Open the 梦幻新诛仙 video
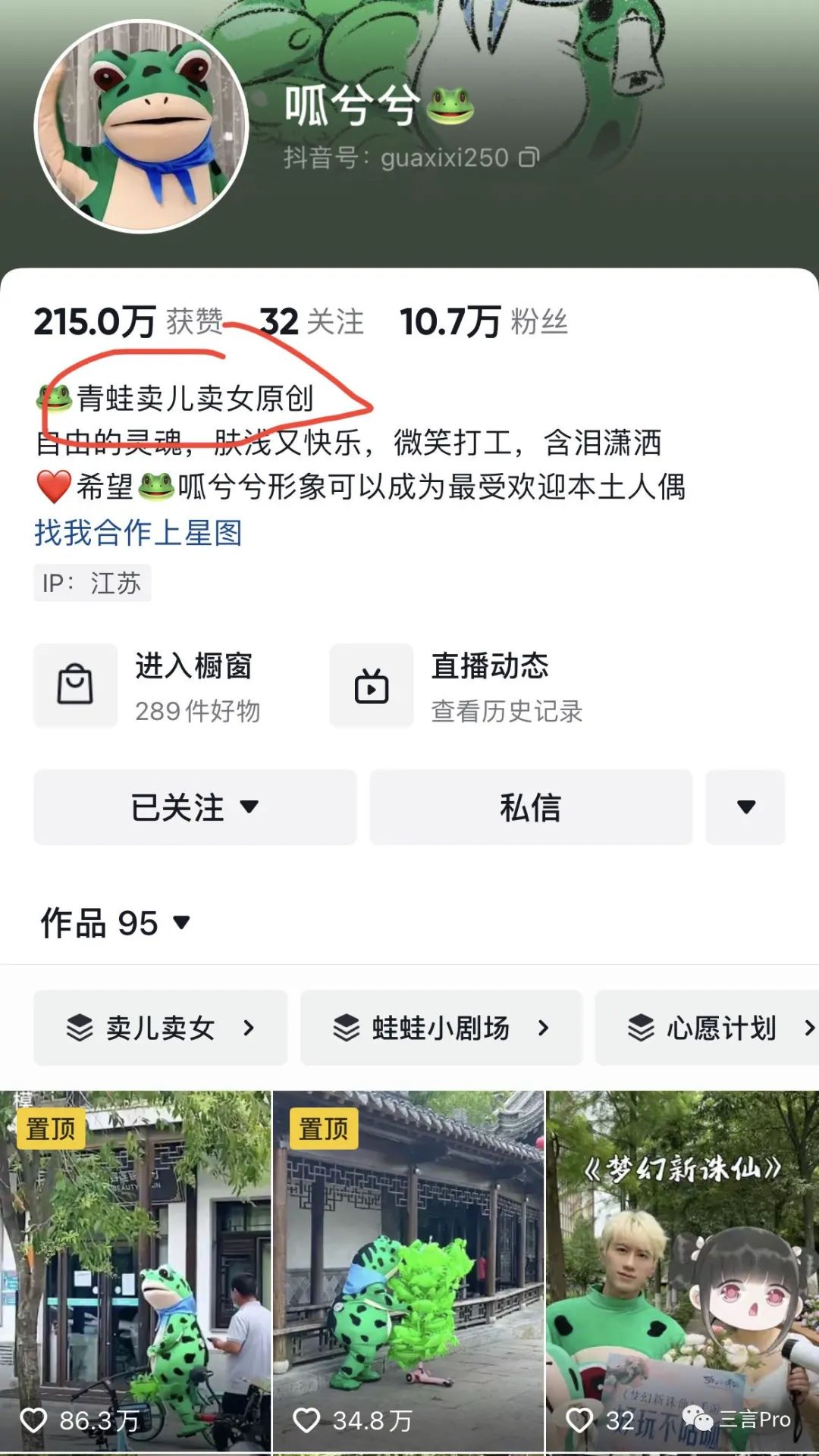This screenshot has height=1456, width=819. coord(682,1271)
